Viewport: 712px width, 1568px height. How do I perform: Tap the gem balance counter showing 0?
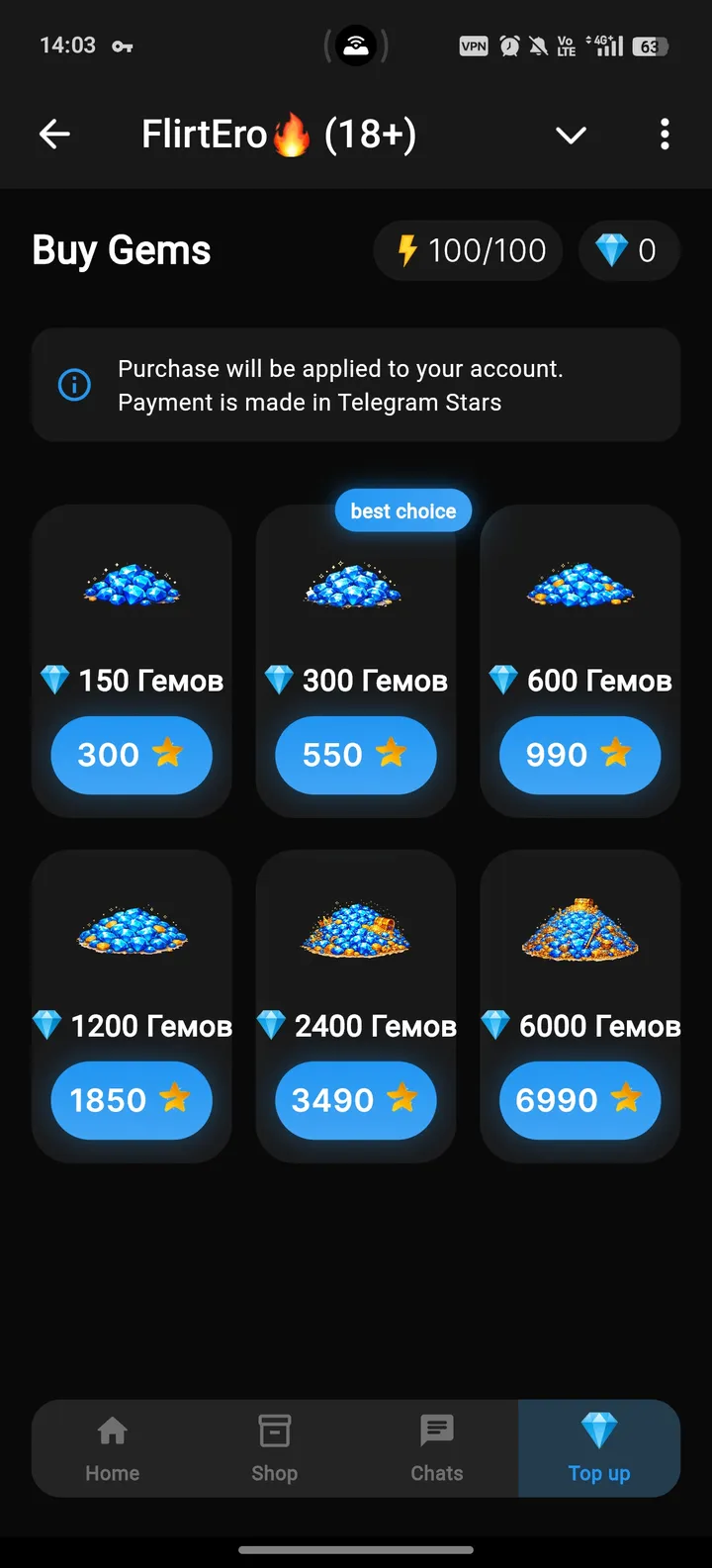629,250
